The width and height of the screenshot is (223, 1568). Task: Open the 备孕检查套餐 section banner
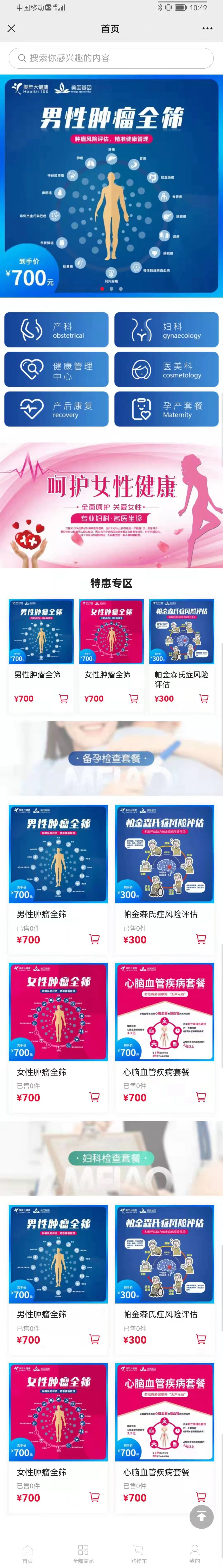(x=111, y=758)
